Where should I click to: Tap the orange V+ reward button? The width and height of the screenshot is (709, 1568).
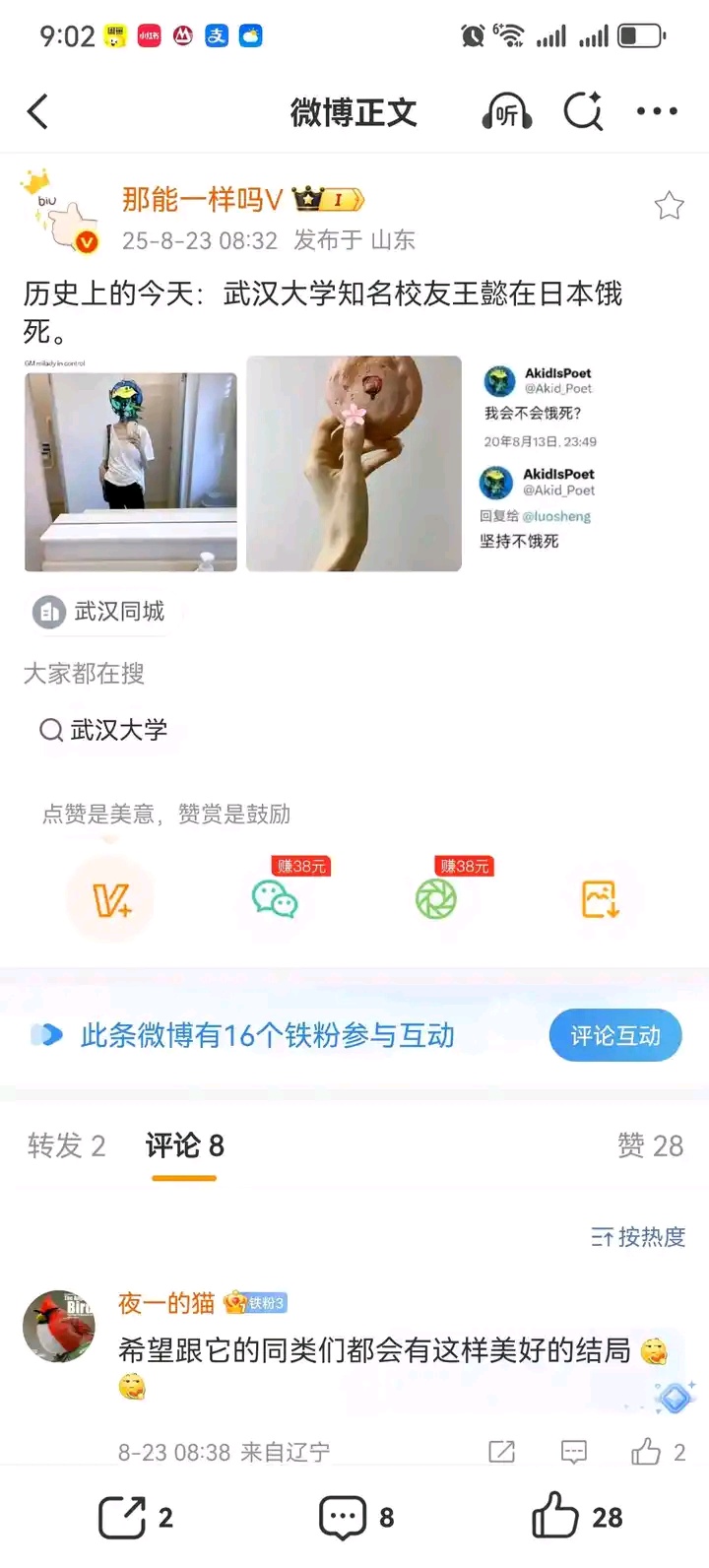[x=110, y=898]
